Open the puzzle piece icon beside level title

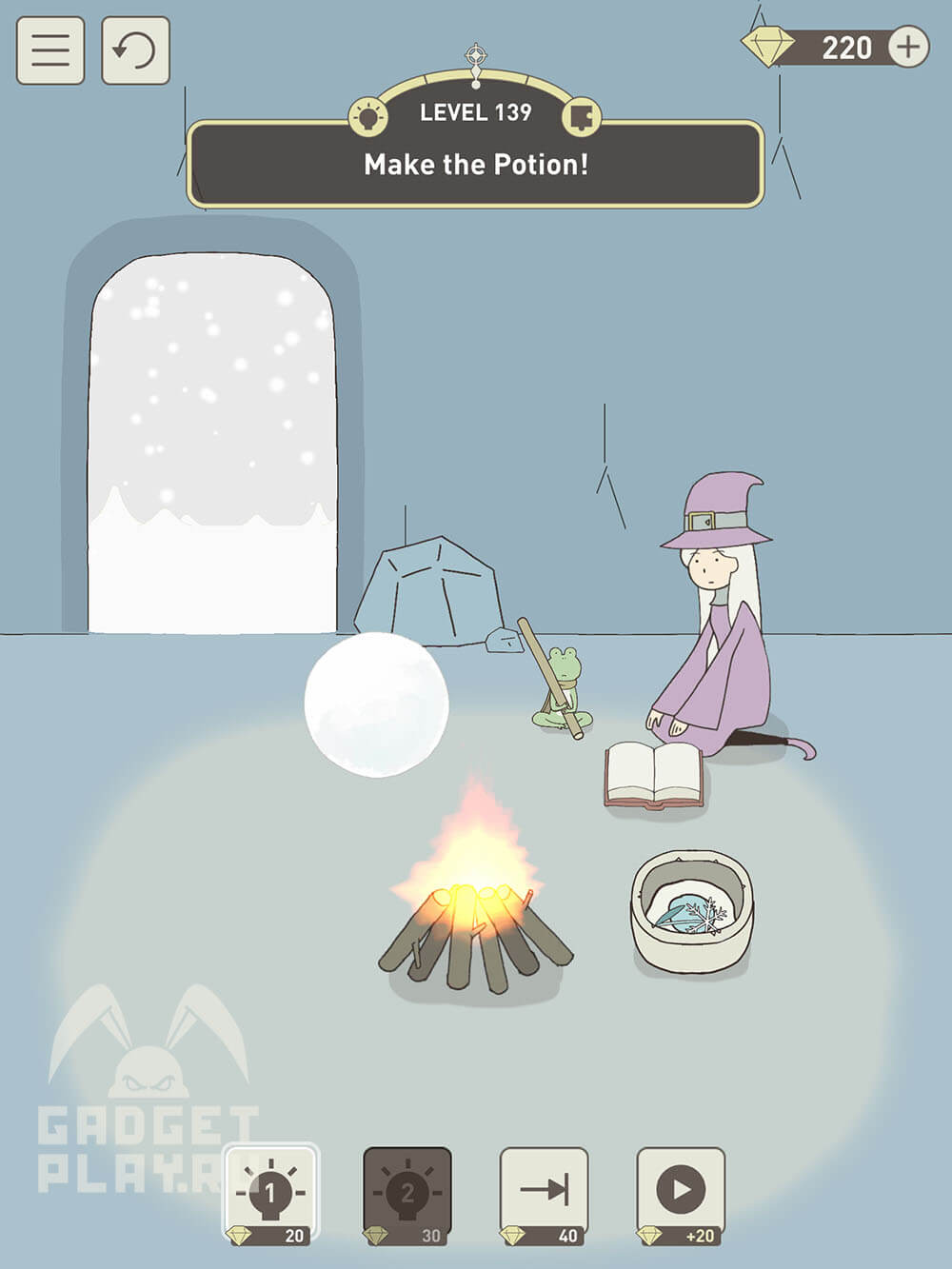582,117
